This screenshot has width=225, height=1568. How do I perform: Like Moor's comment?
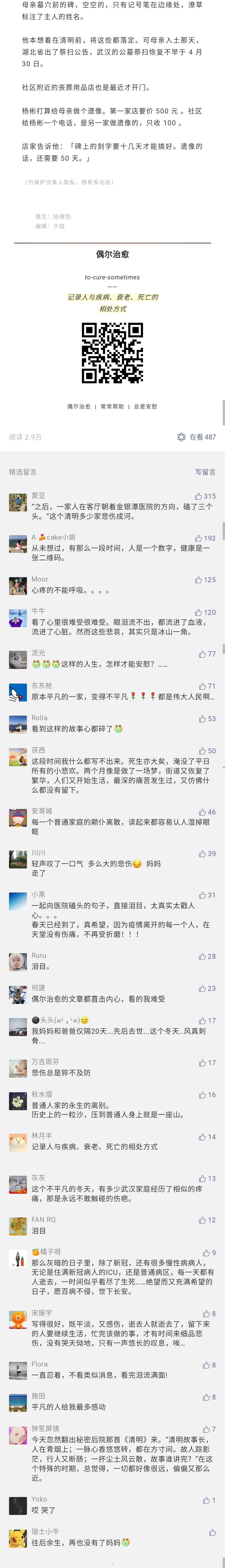click(198, 579)
